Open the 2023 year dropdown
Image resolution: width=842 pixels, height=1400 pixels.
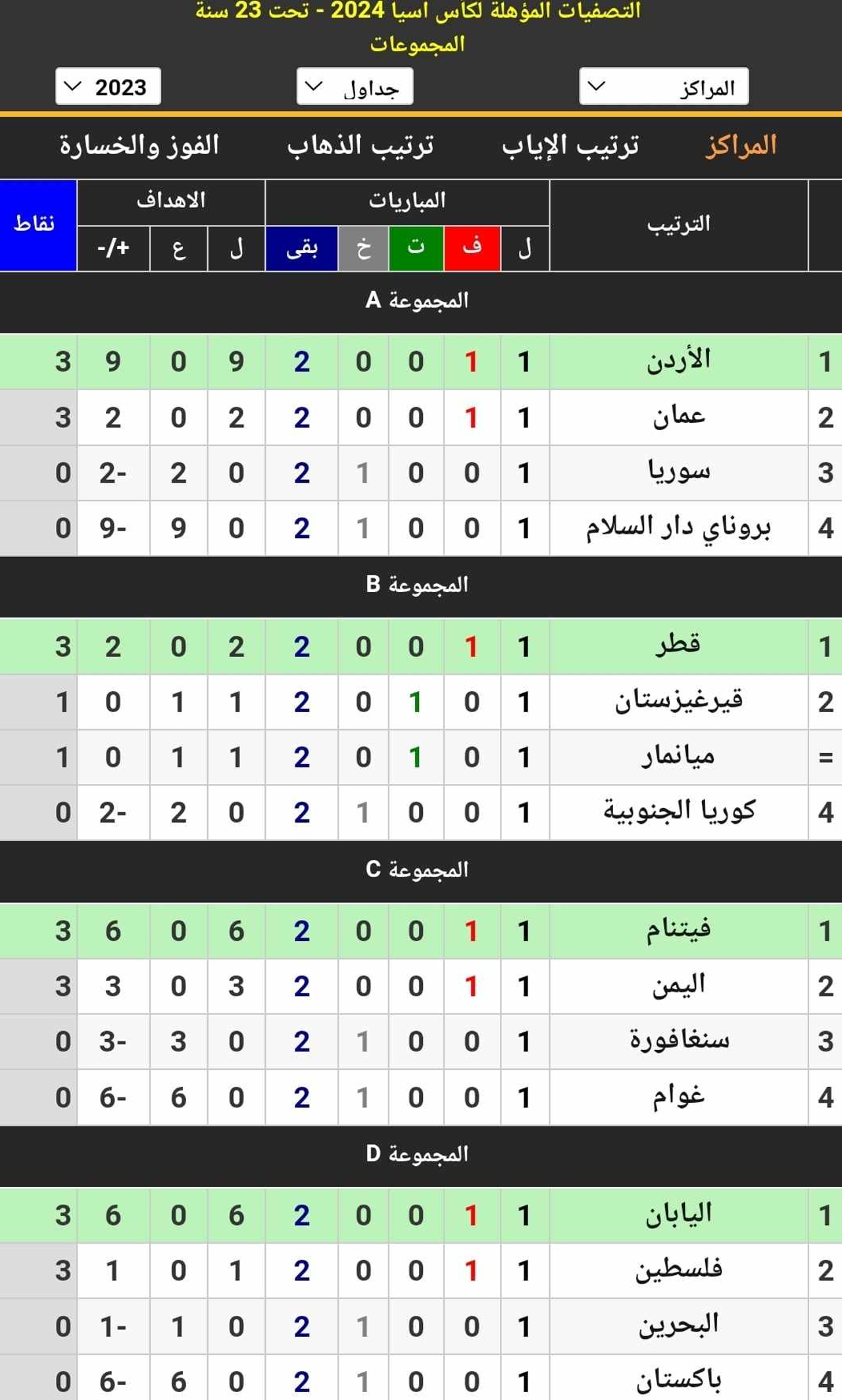[x=108, y=86]
